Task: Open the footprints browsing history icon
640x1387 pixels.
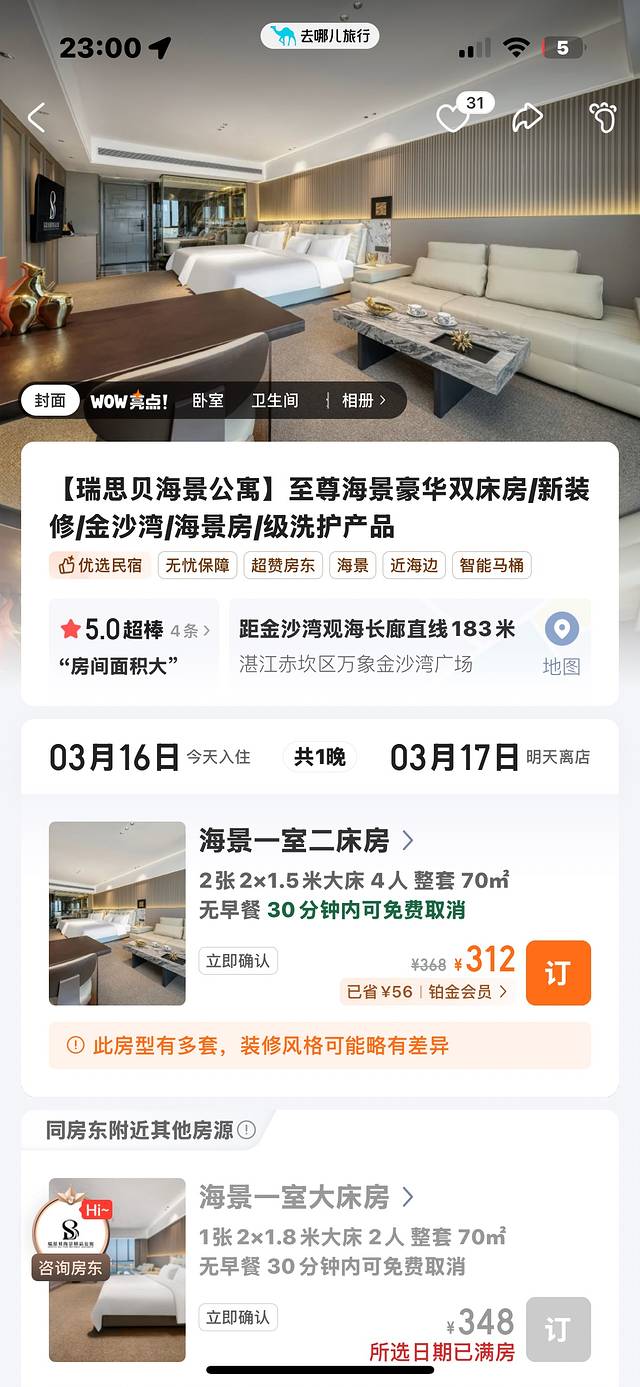Action: pyautogui.click(x=603, y=118)
